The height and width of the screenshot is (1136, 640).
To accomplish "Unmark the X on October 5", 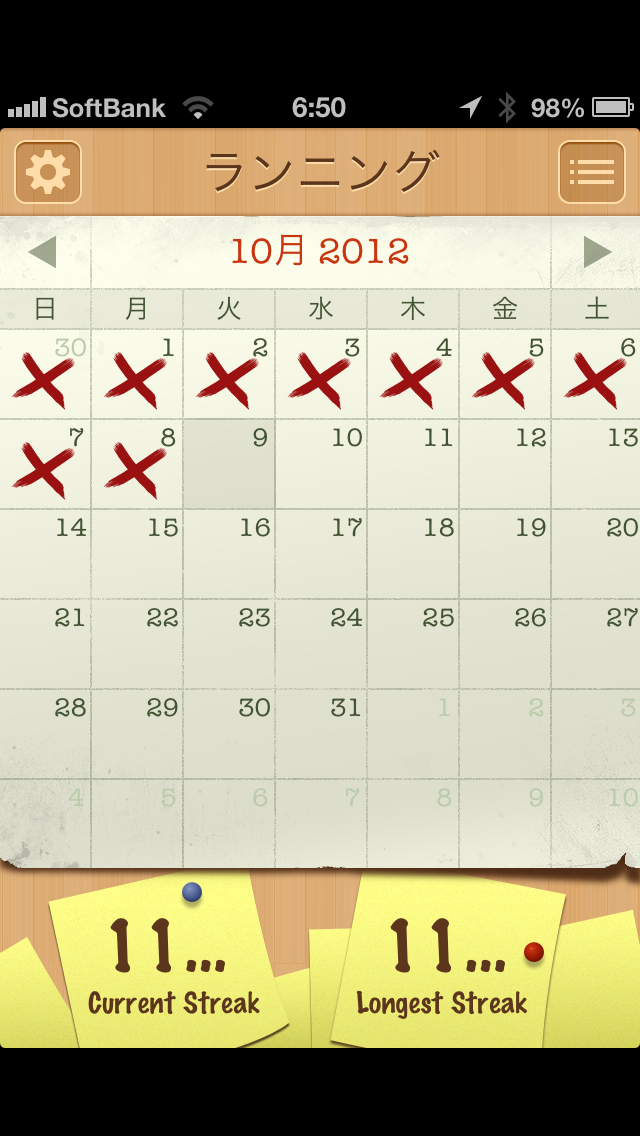I will pyautogui.click(x=505, y=375).
